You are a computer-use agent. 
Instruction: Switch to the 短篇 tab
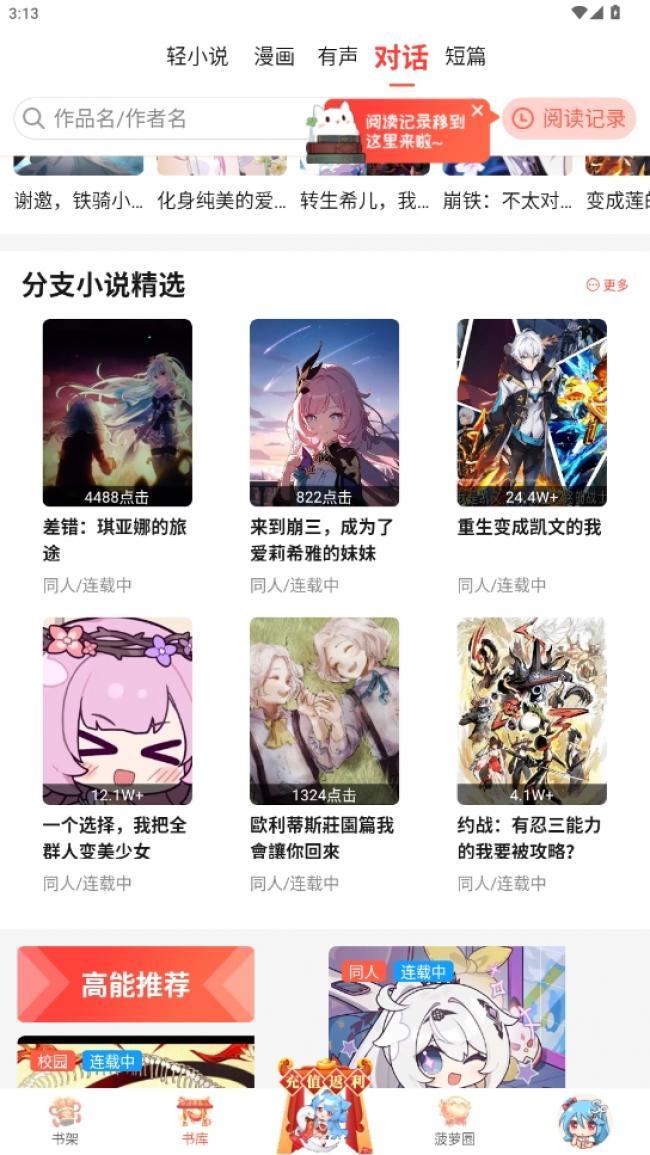point(465,57)
